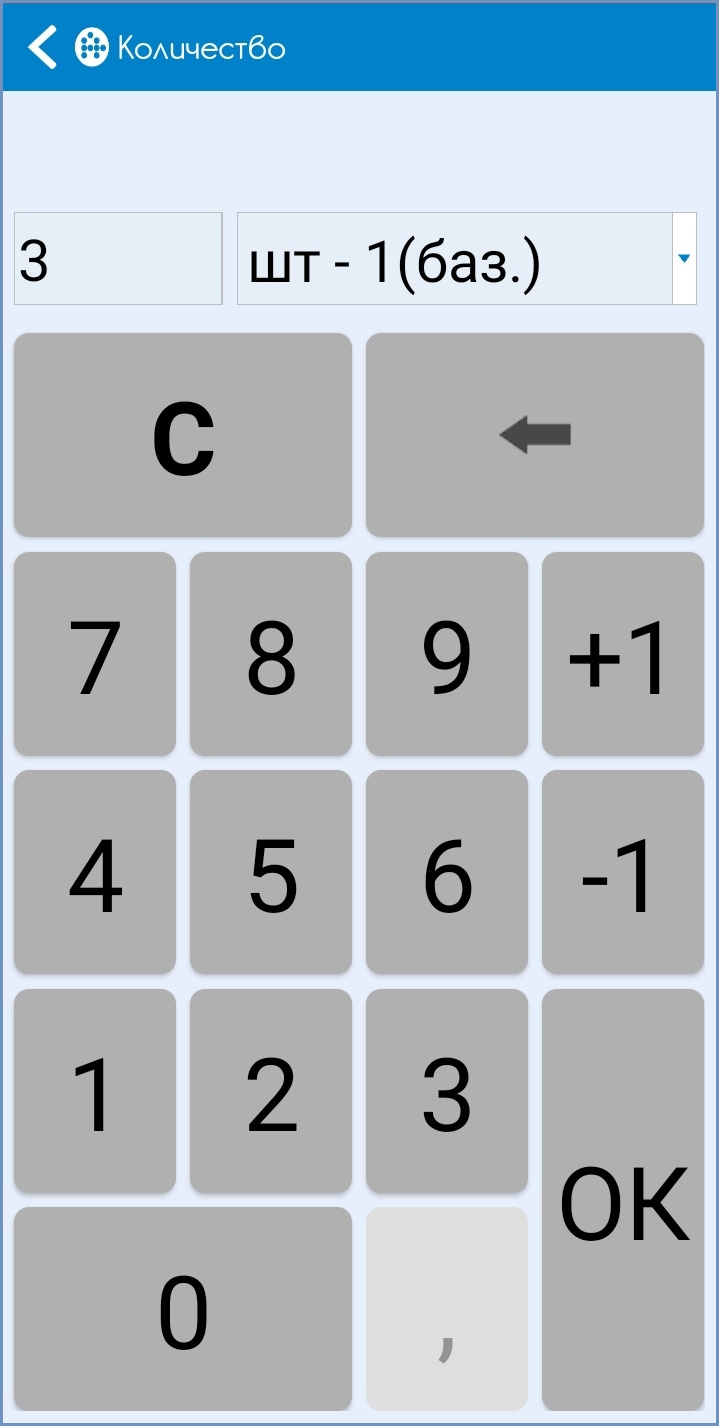This screenshot has height=1426, width=719.
Task: Enter digit 7 on the keypad
Action: point(95,654)
